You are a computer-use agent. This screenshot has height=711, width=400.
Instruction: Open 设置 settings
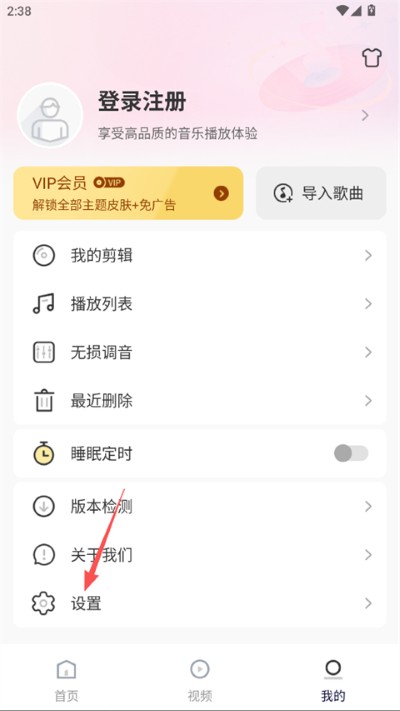point(200,604)
